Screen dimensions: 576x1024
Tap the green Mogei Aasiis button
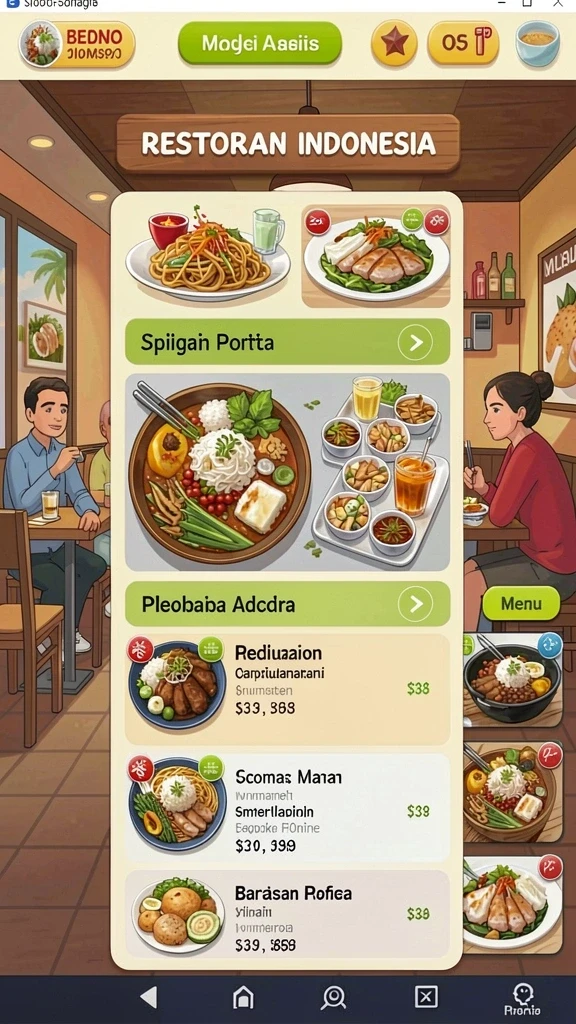pyautogui.click(x=260, y=44)
